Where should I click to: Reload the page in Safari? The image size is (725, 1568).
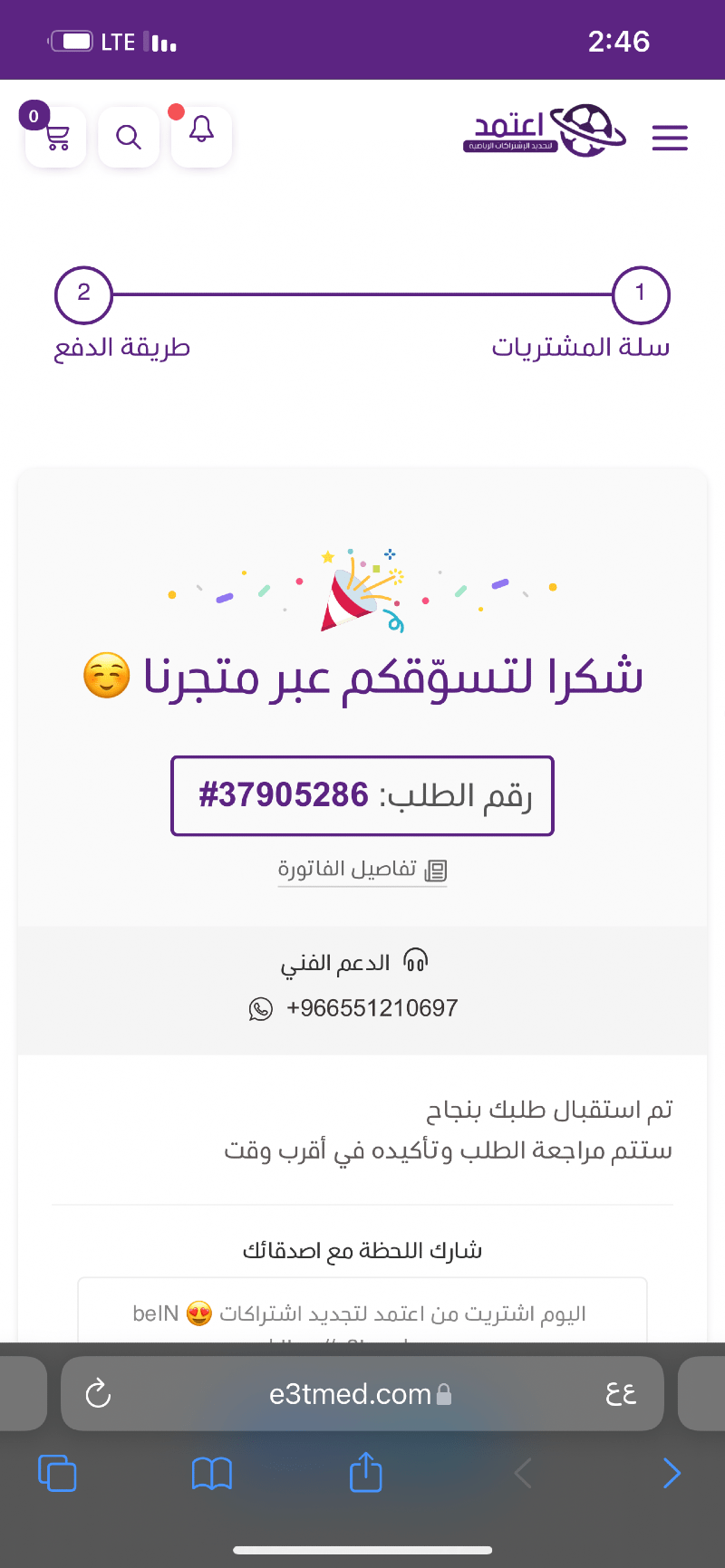coord(98,1393)
